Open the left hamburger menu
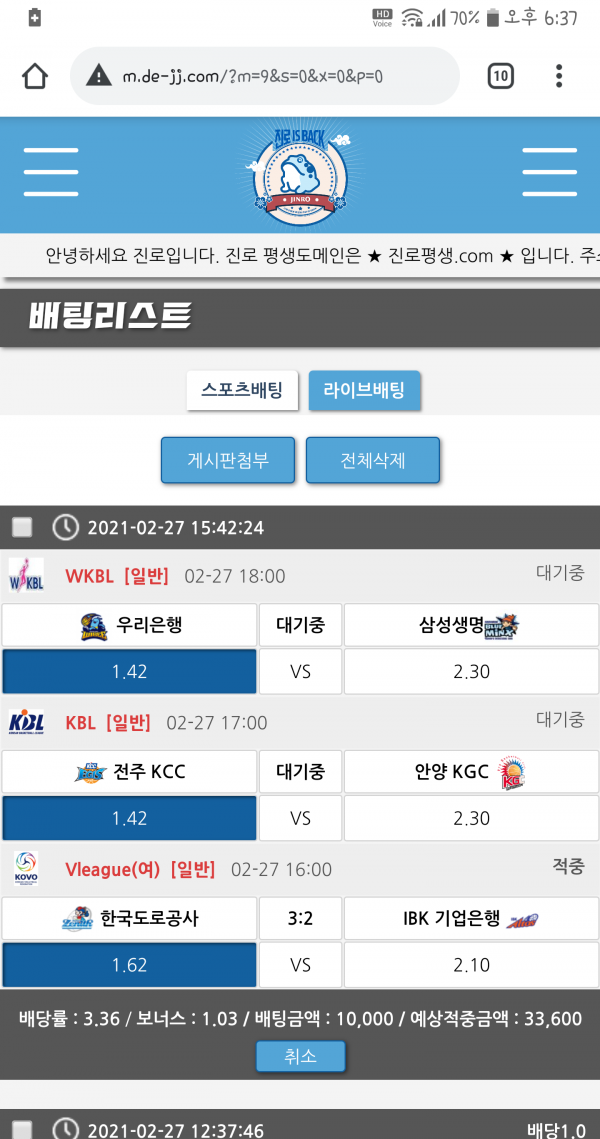This screenshot has width=600, height=1139. tap(51, 172)
